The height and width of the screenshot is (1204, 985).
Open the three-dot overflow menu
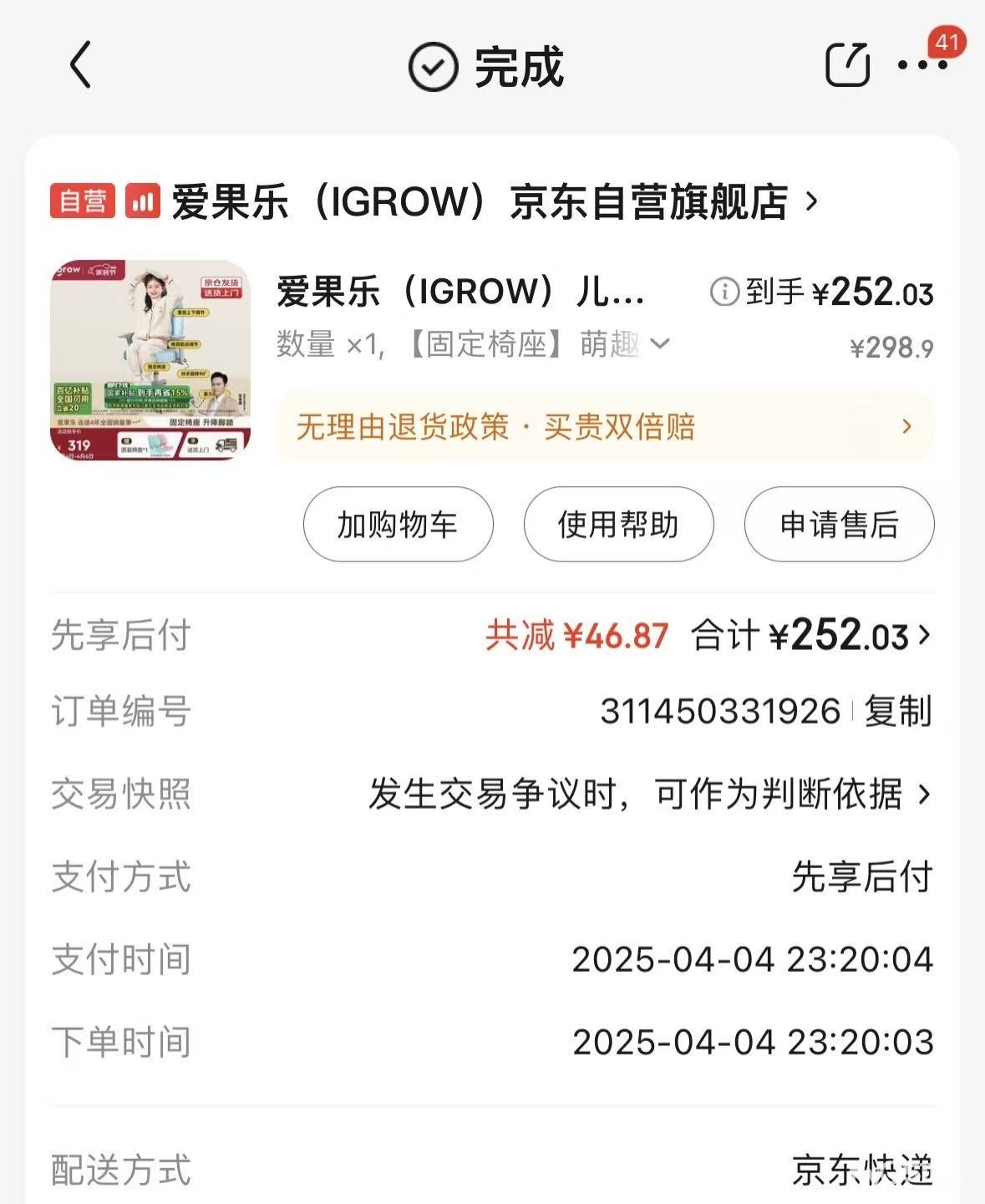point(922,65)
